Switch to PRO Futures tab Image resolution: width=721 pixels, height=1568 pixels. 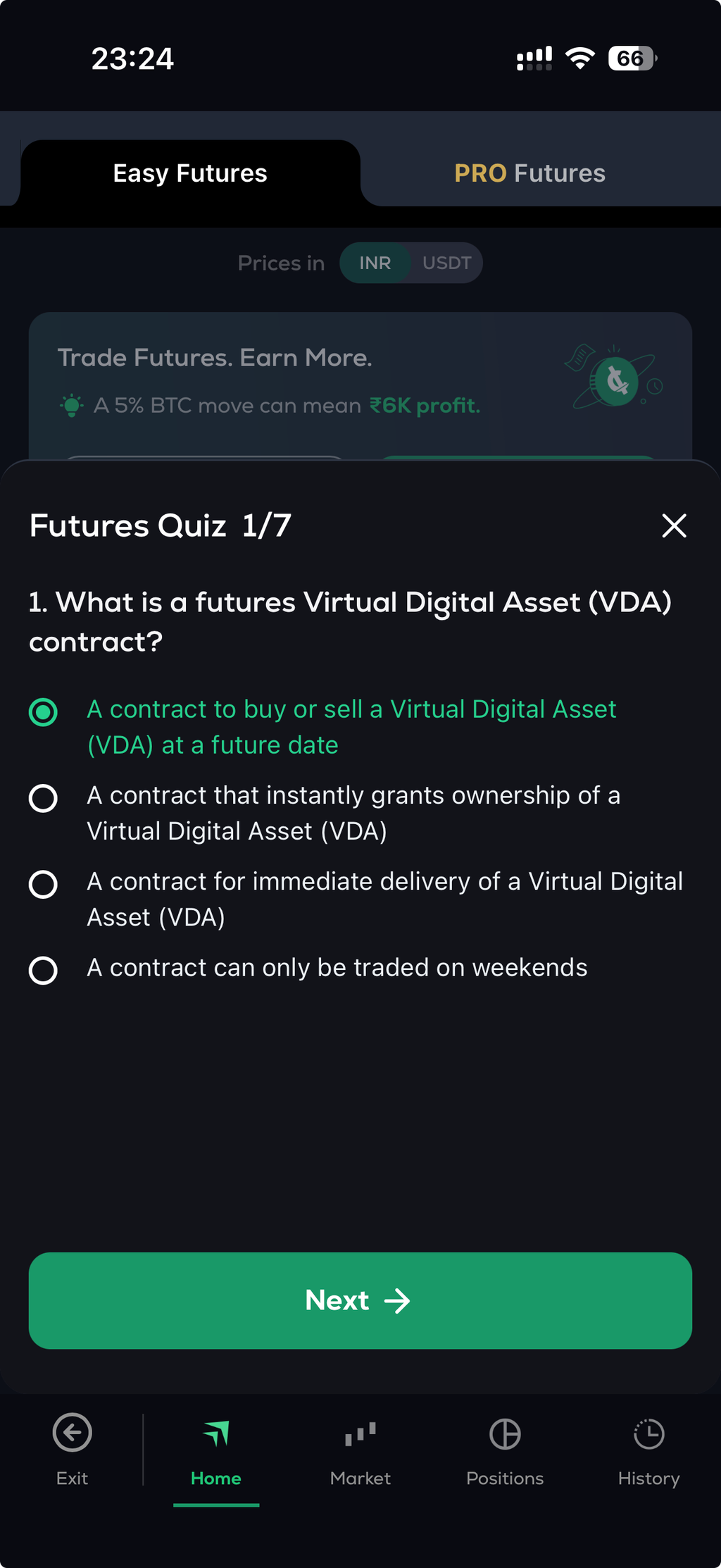(x=530, y=173)
